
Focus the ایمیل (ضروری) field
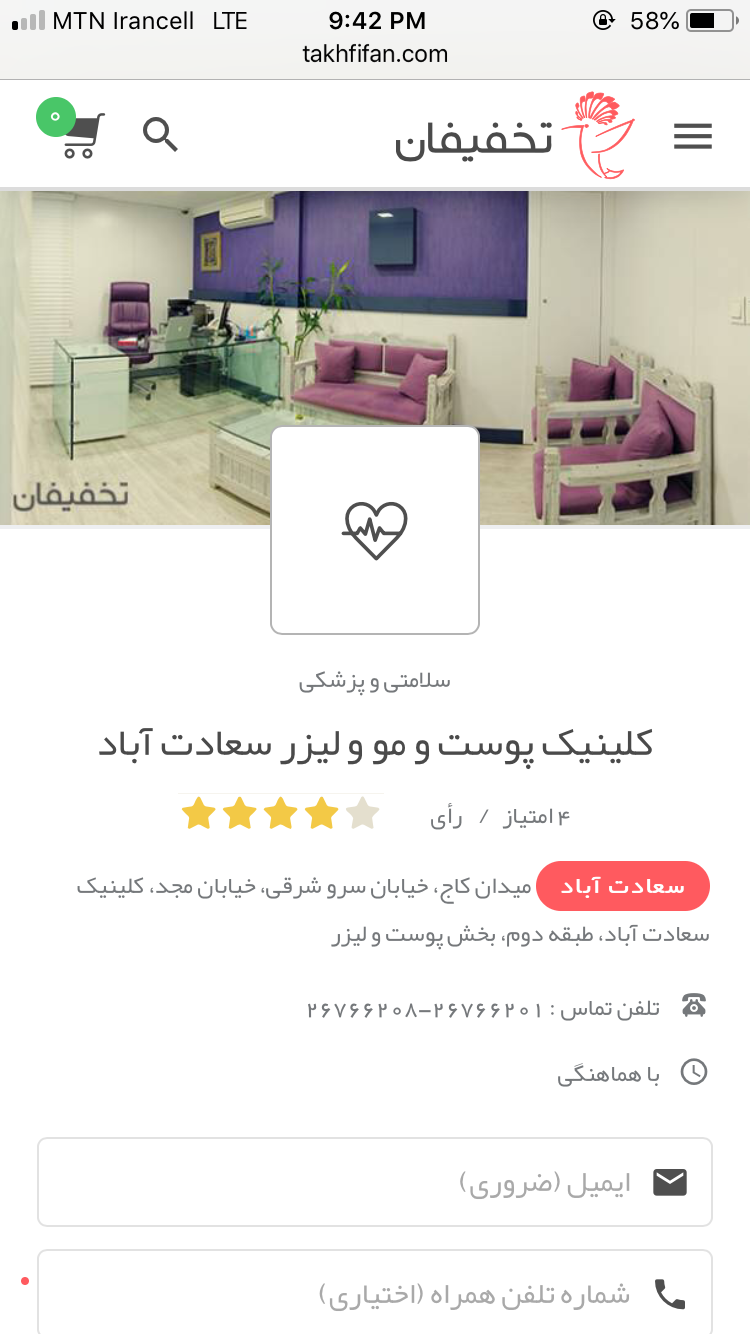[x=375, y=1182]
